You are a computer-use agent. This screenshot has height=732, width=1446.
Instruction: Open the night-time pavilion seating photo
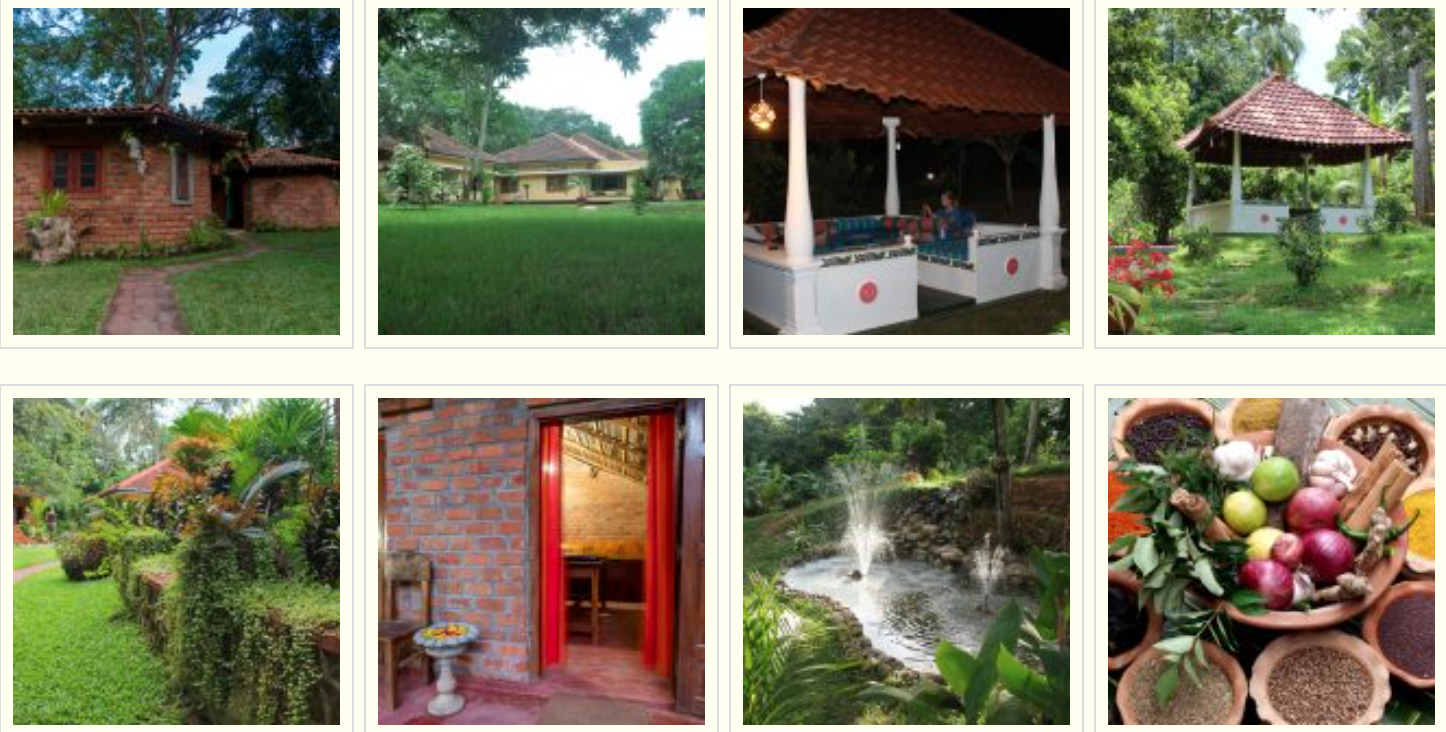click(906, 171)
